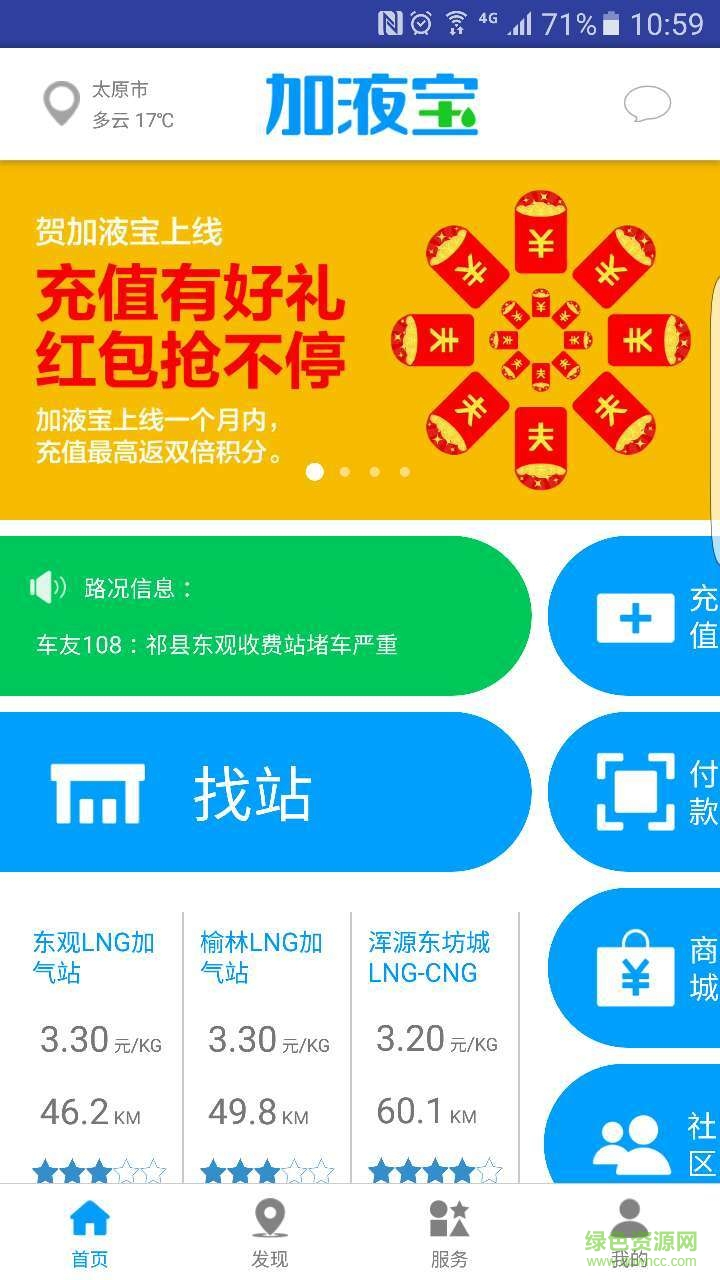This screenshot has width=720, height=1280.
Task: View the 路况信息 traffic update
Action: click(264, 616)
